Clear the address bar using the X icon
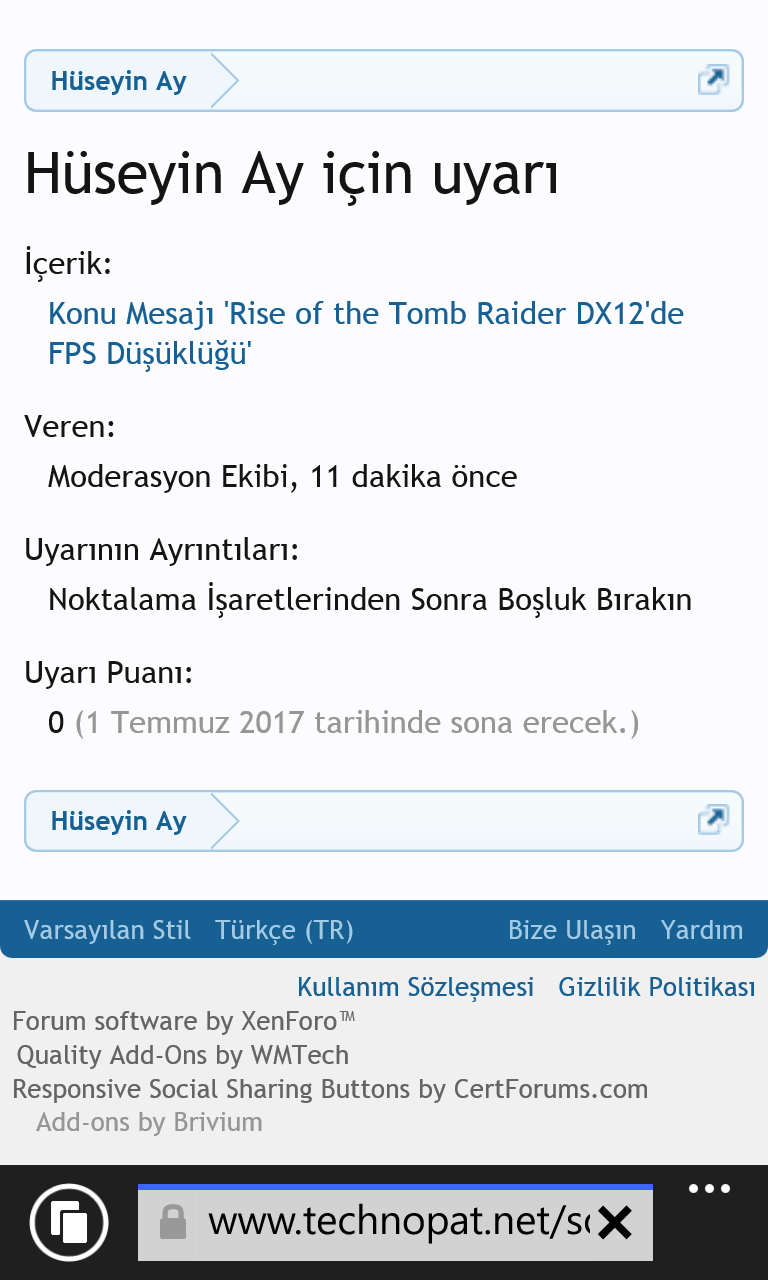Viewport: 768px width, 1280px height. tap(617, 1221)
